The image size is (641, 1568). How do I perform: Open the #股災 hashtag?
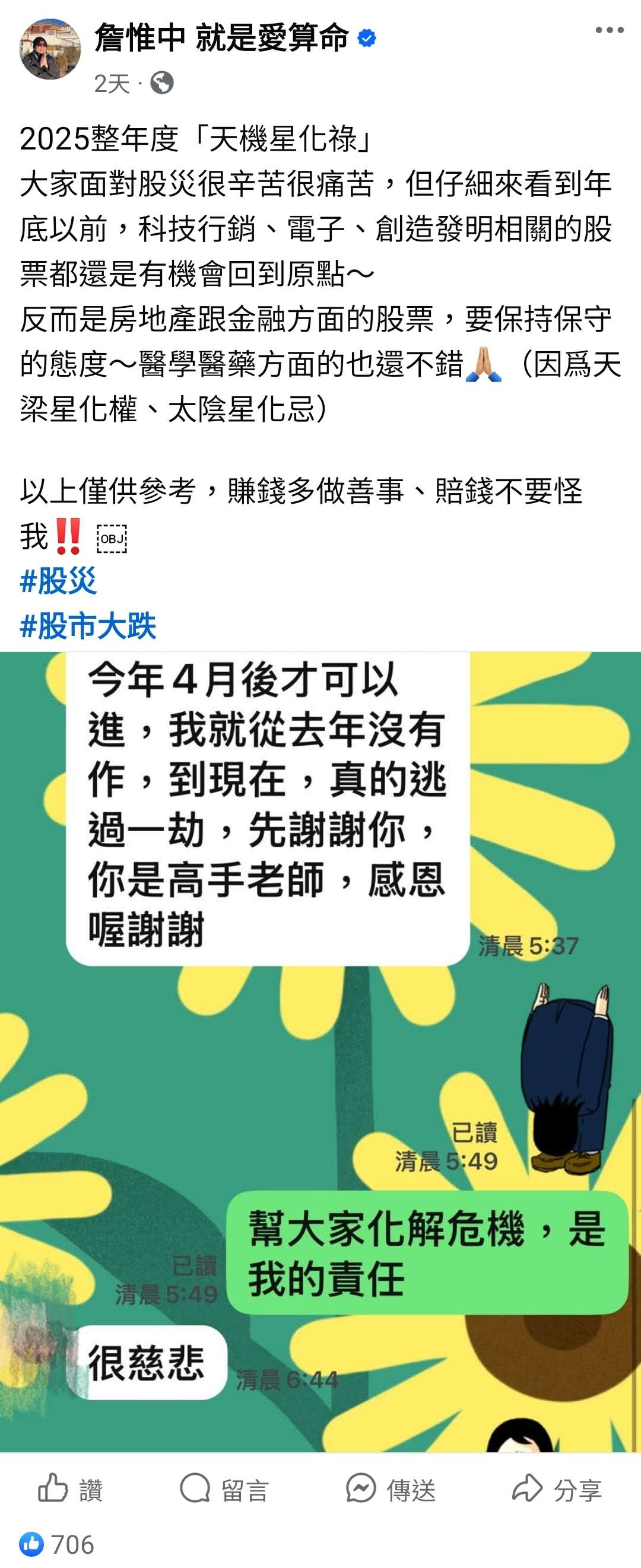(x=58, y=581)
